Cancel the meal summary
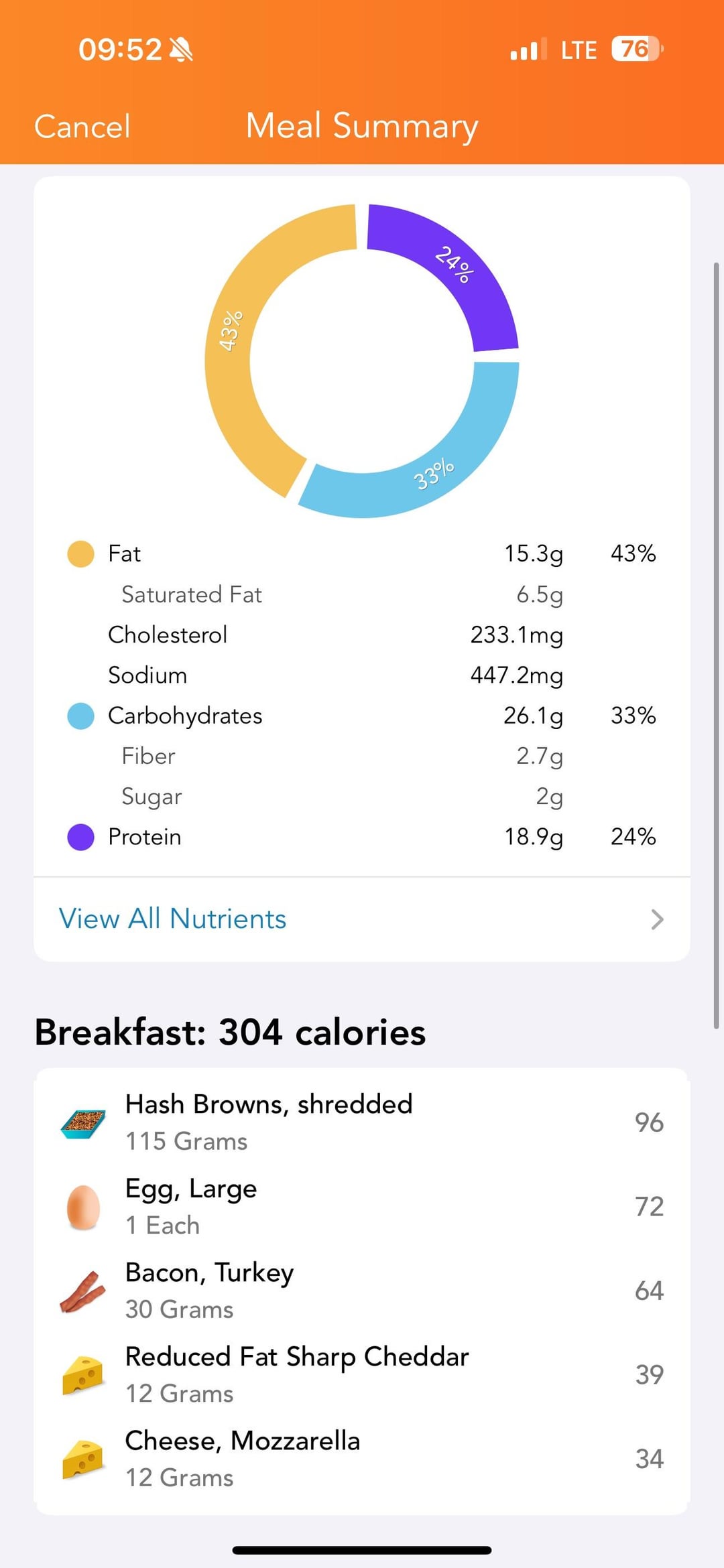 coord(82,126)
